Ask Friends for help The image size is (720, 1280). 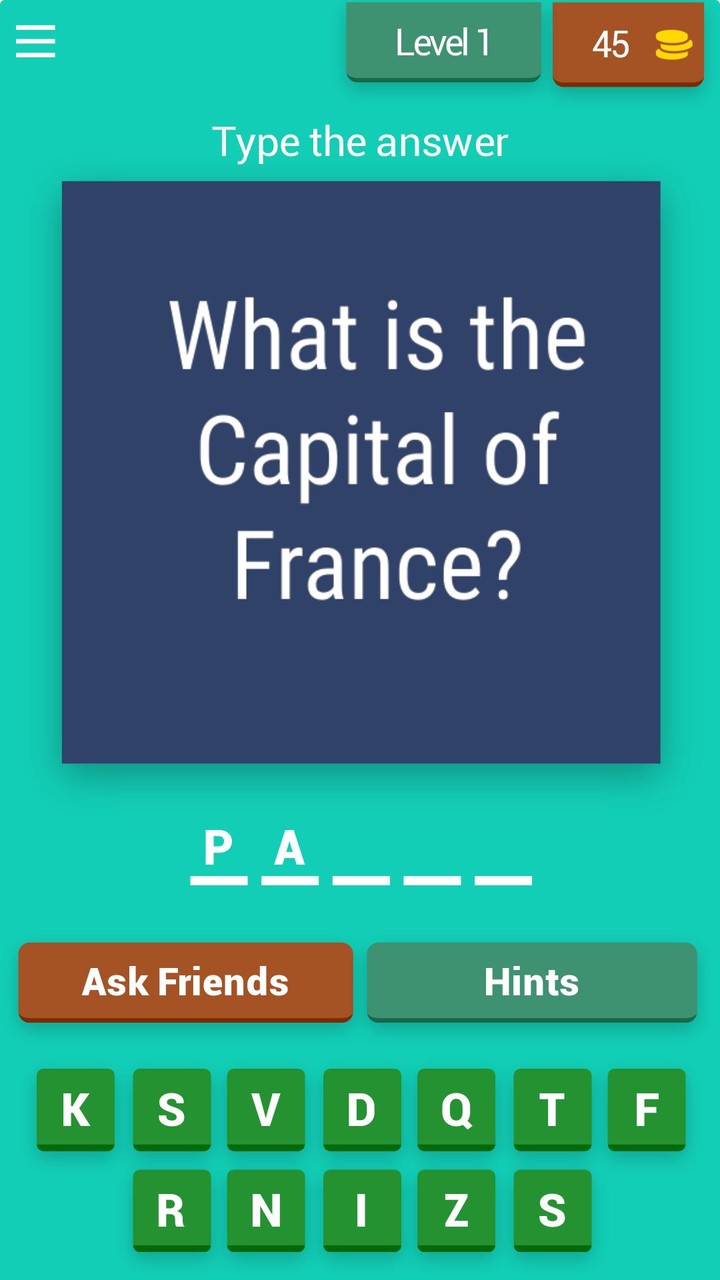coord(186,981)
